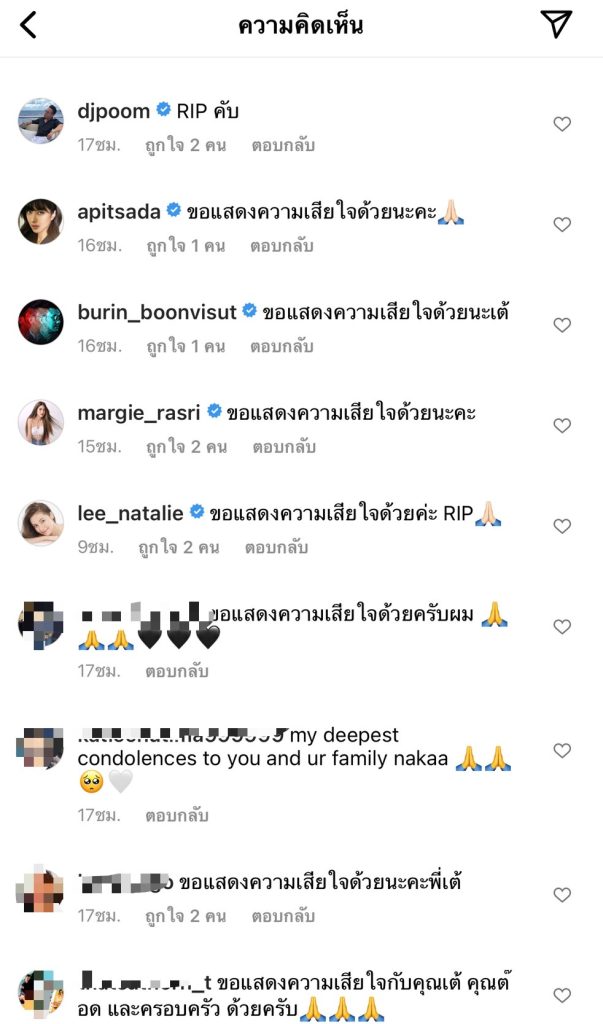Screen dimensions: 603x1024
Task: Like margie_rasri's comment
Action: coord(562,426)
